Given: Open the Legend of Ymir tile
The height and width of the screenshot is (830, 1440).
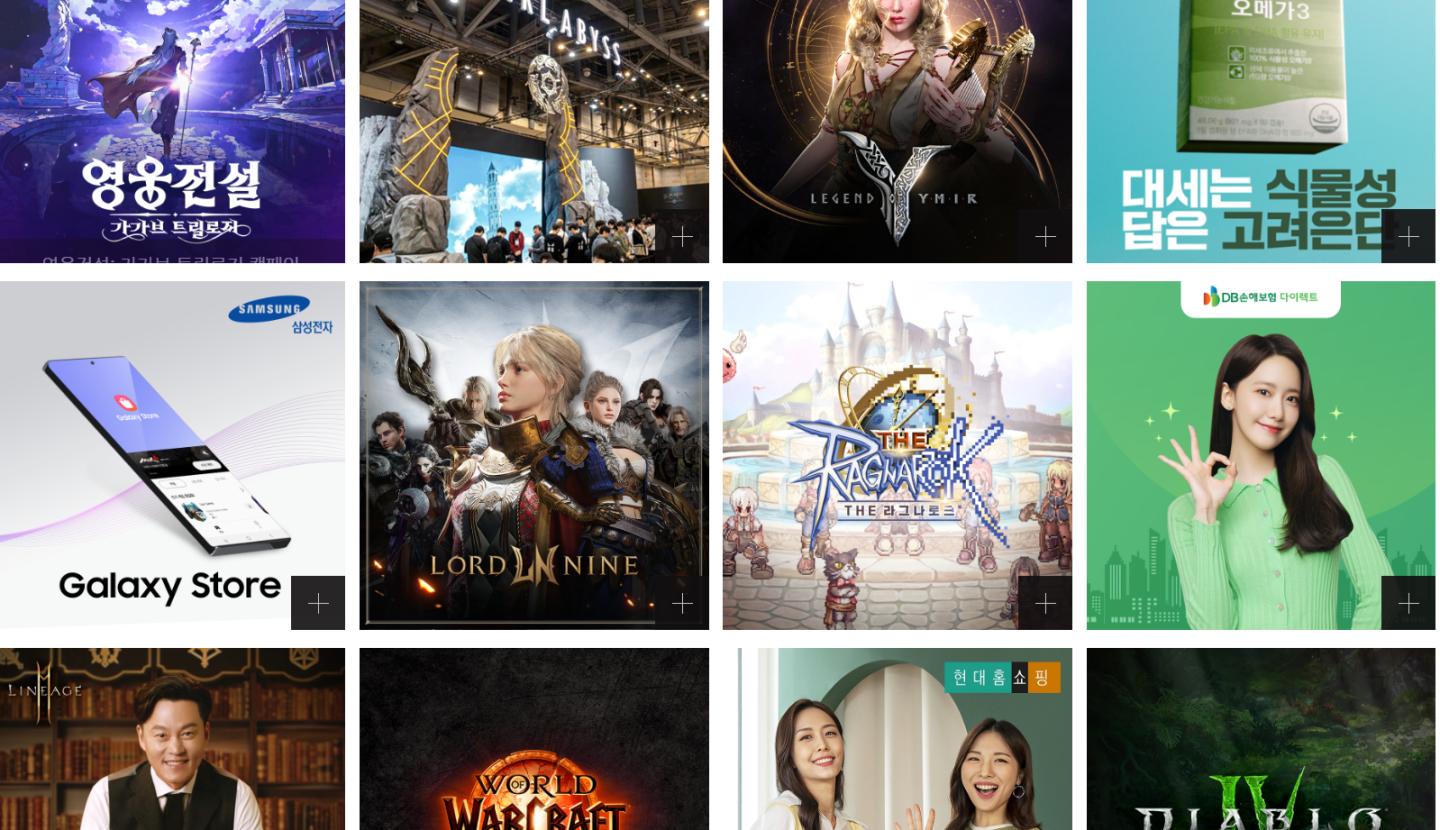Looking at the screenshot, I should click(897, 120).
